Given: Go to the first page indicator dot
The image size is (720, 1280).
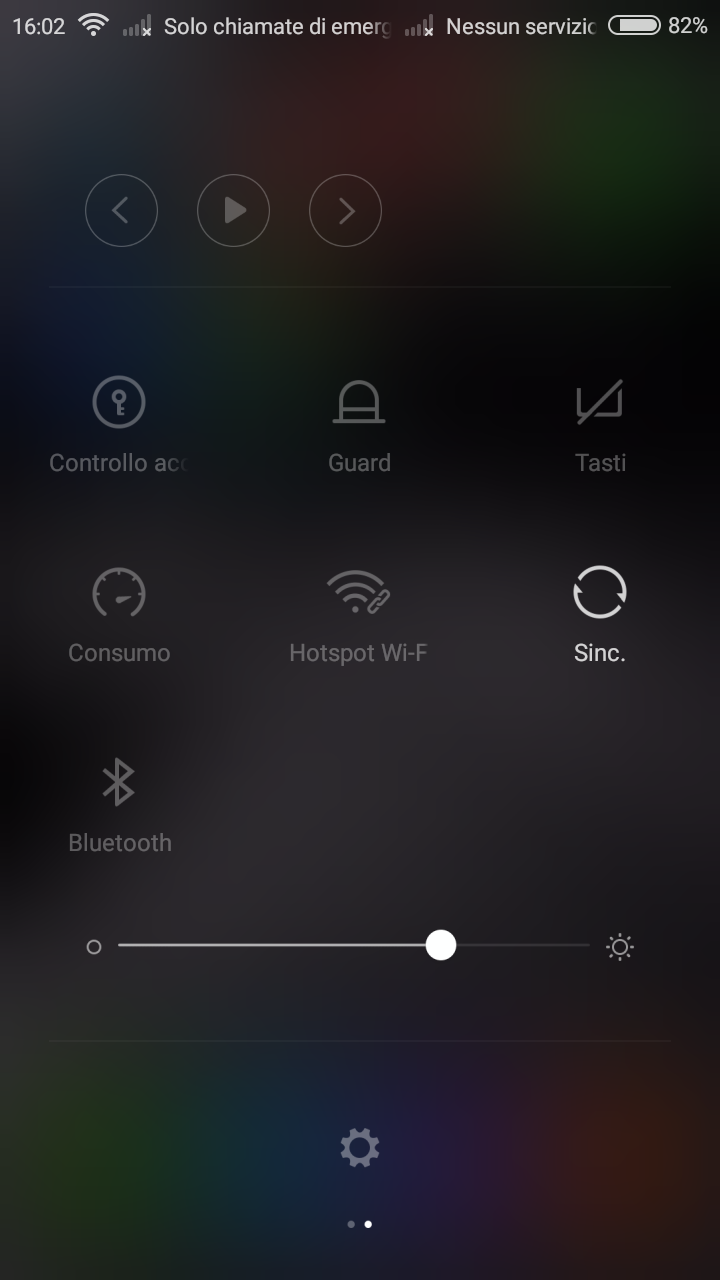Looking at the screenshot, I should click(x=351, y=1224).
